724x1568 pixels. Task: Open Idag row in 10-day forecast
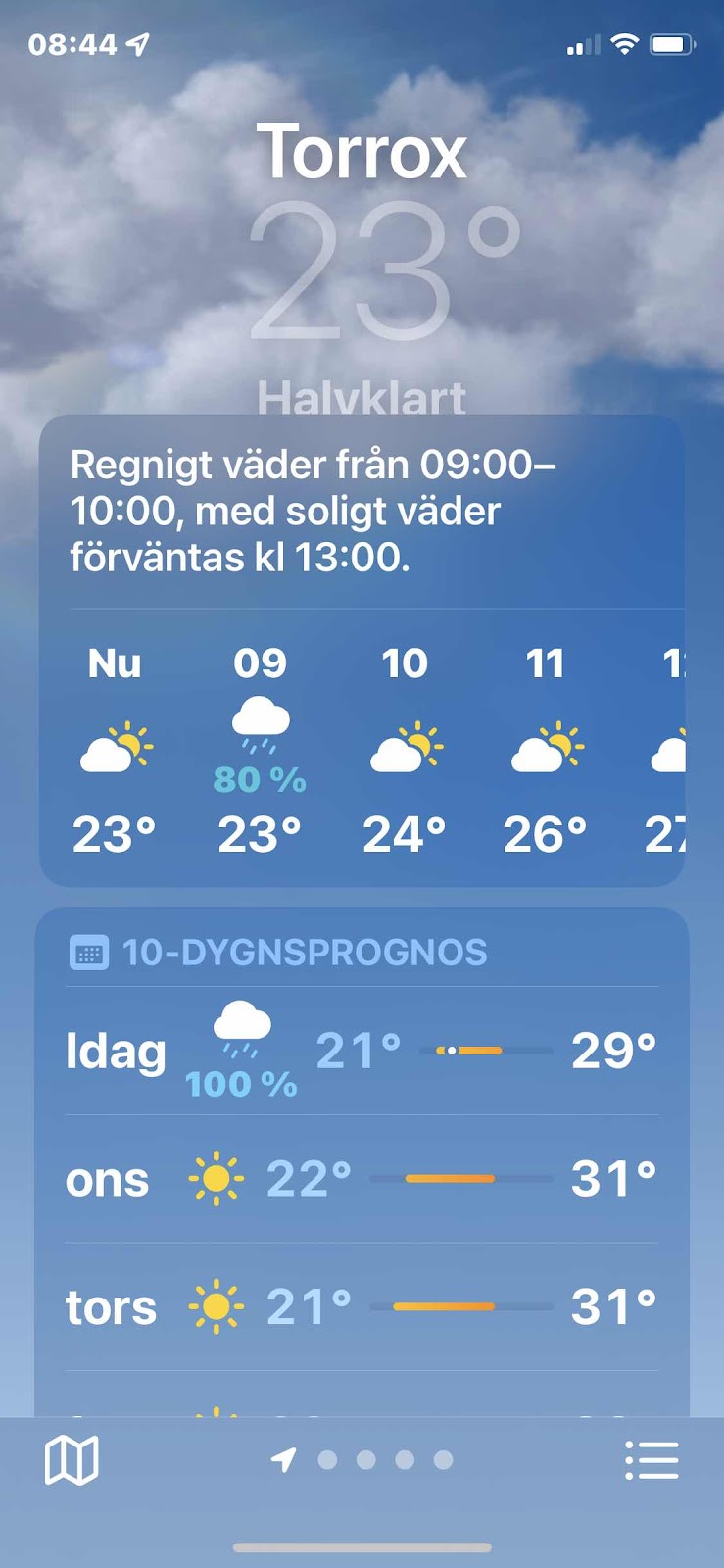[361, 1051]
